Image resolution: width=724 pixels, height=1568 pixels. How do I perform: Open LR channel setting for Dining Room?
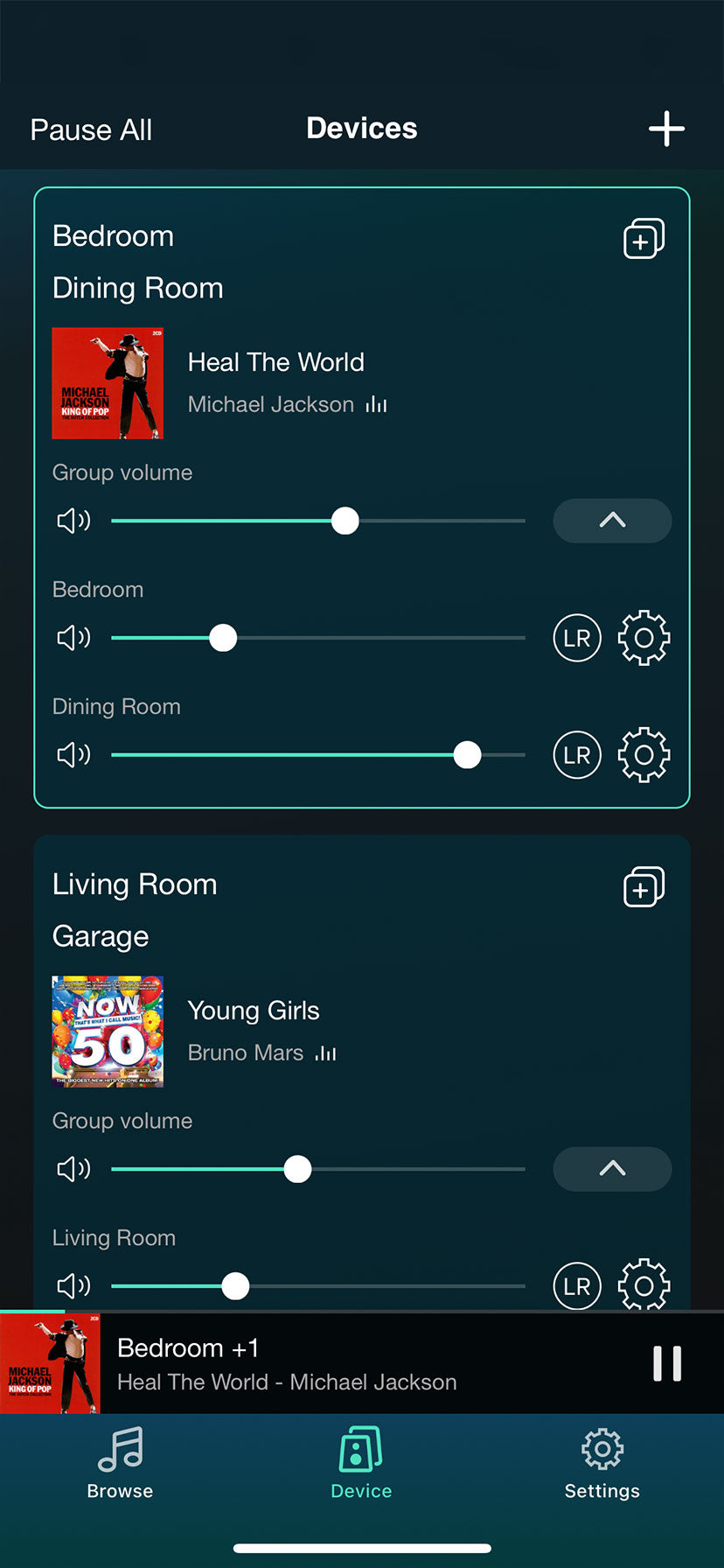click(x=577, y=755)
